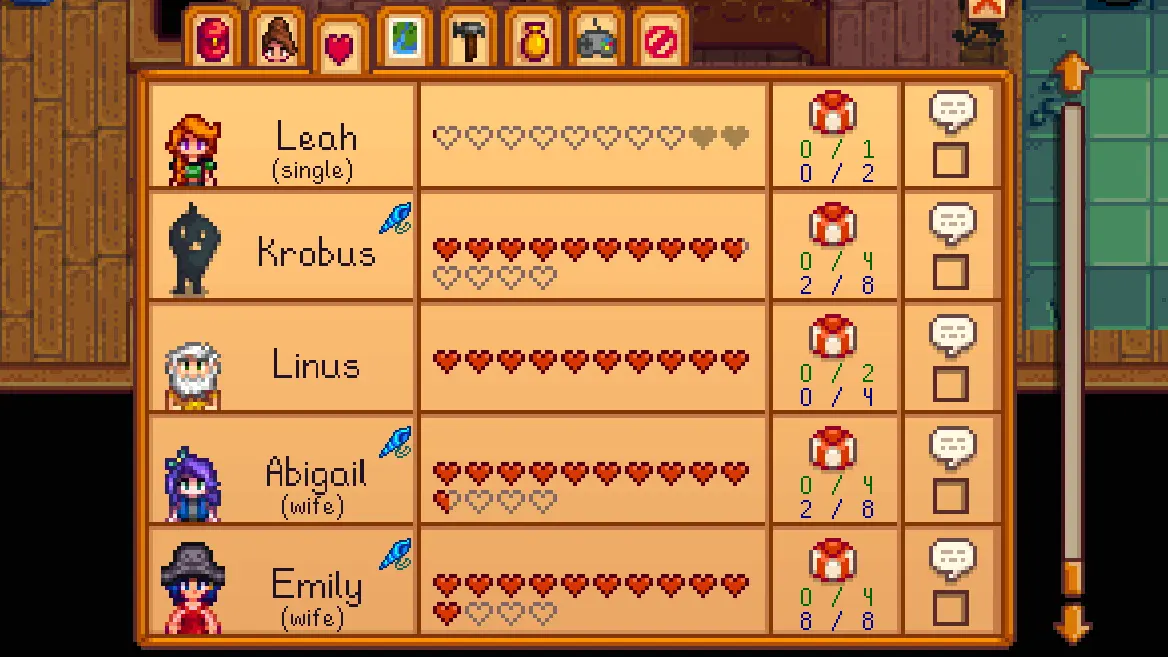Open the exit game tab
Viewport: 1168px width, 657px height.
(661, 40)
